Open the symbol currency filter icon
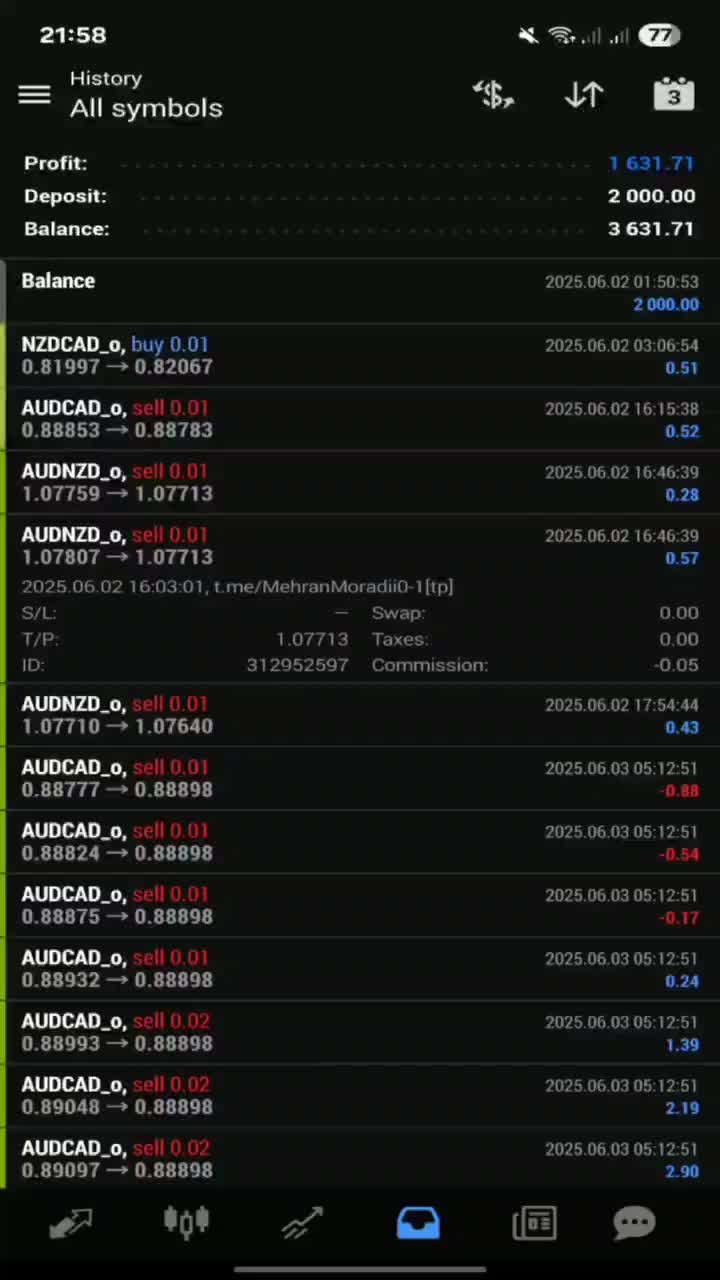The image size is (720, 1280). (493, 95)
